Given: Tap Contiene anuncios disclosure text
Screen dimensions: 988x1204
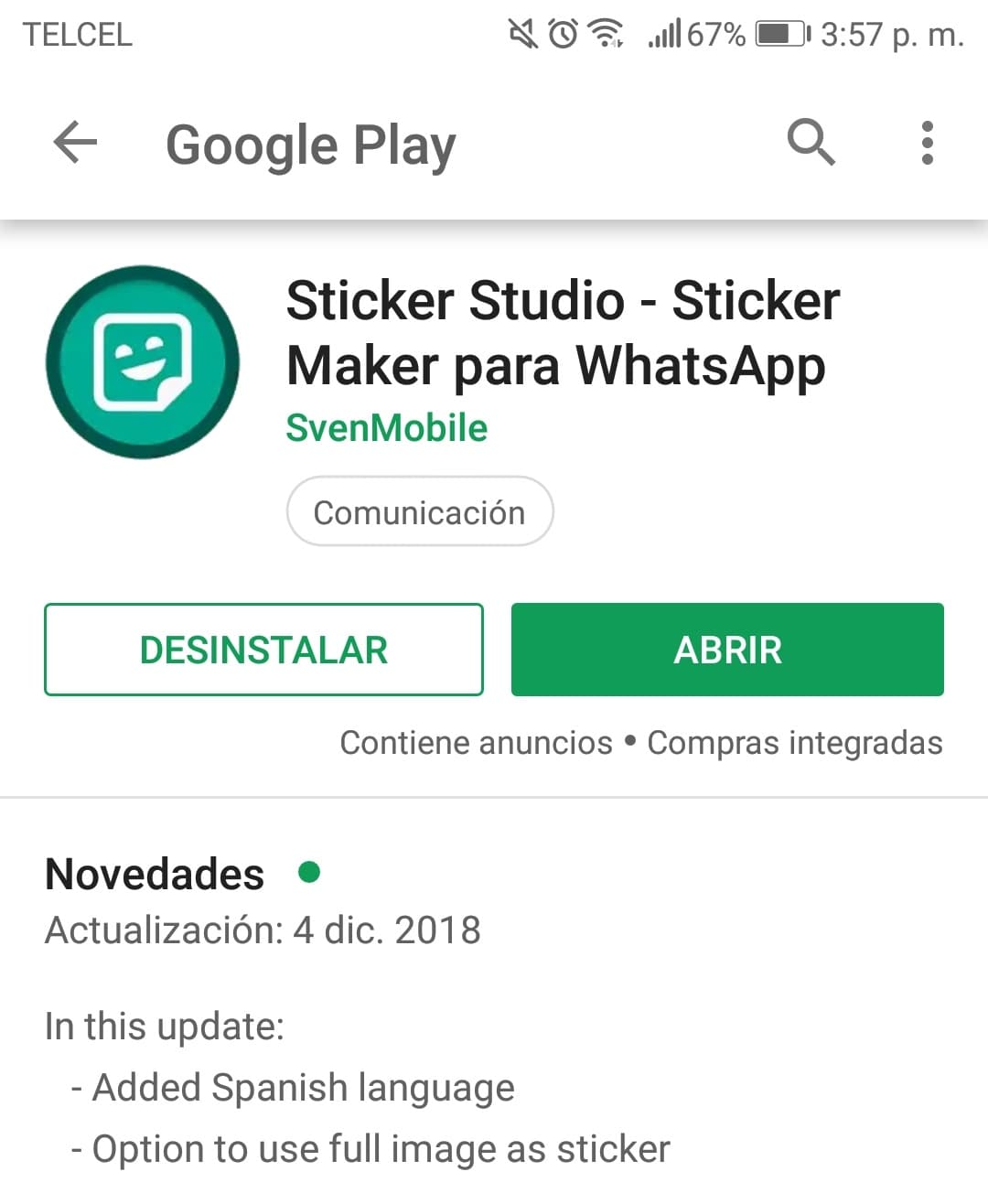Looking at the screenshot, I should 475,743.
